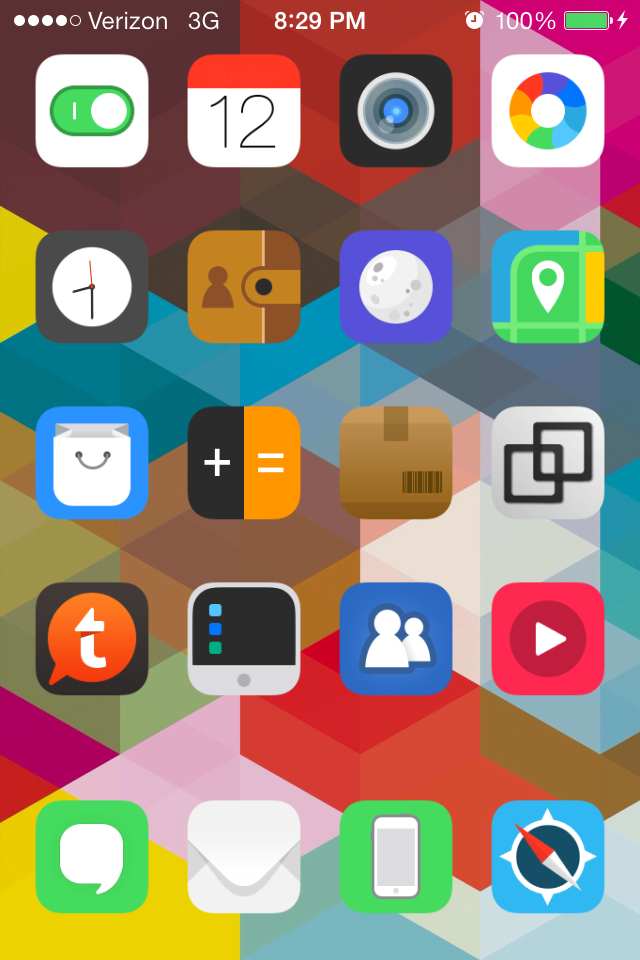
Task: Open the Clock app
Action: [92, 287]
